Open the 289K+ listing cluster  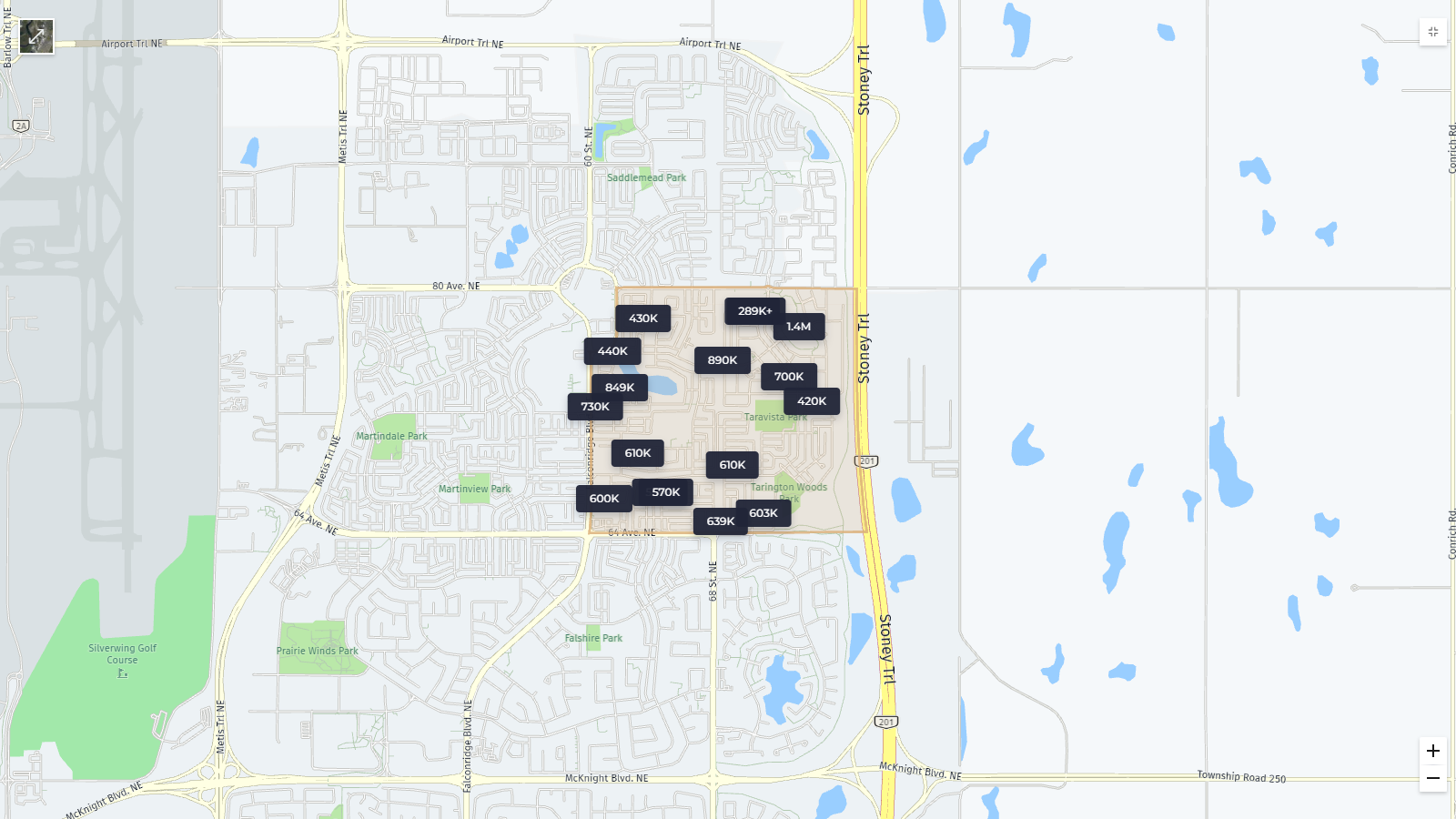(753, 311)
